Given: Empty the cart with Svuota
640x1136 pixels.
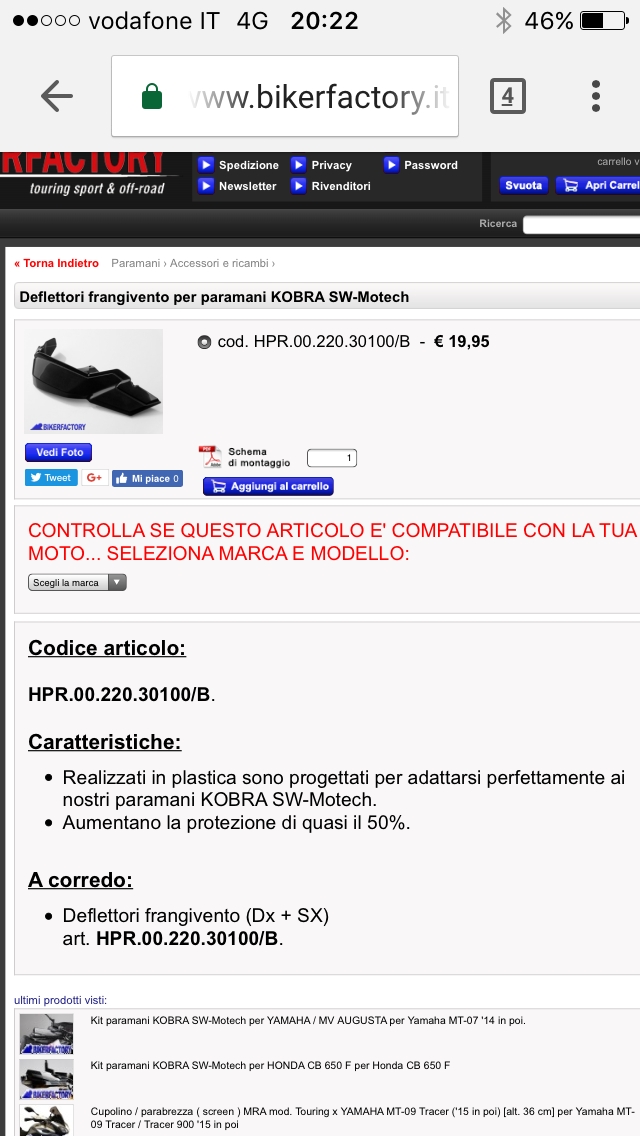Looking at the screenshot, I should coord(523,185).
